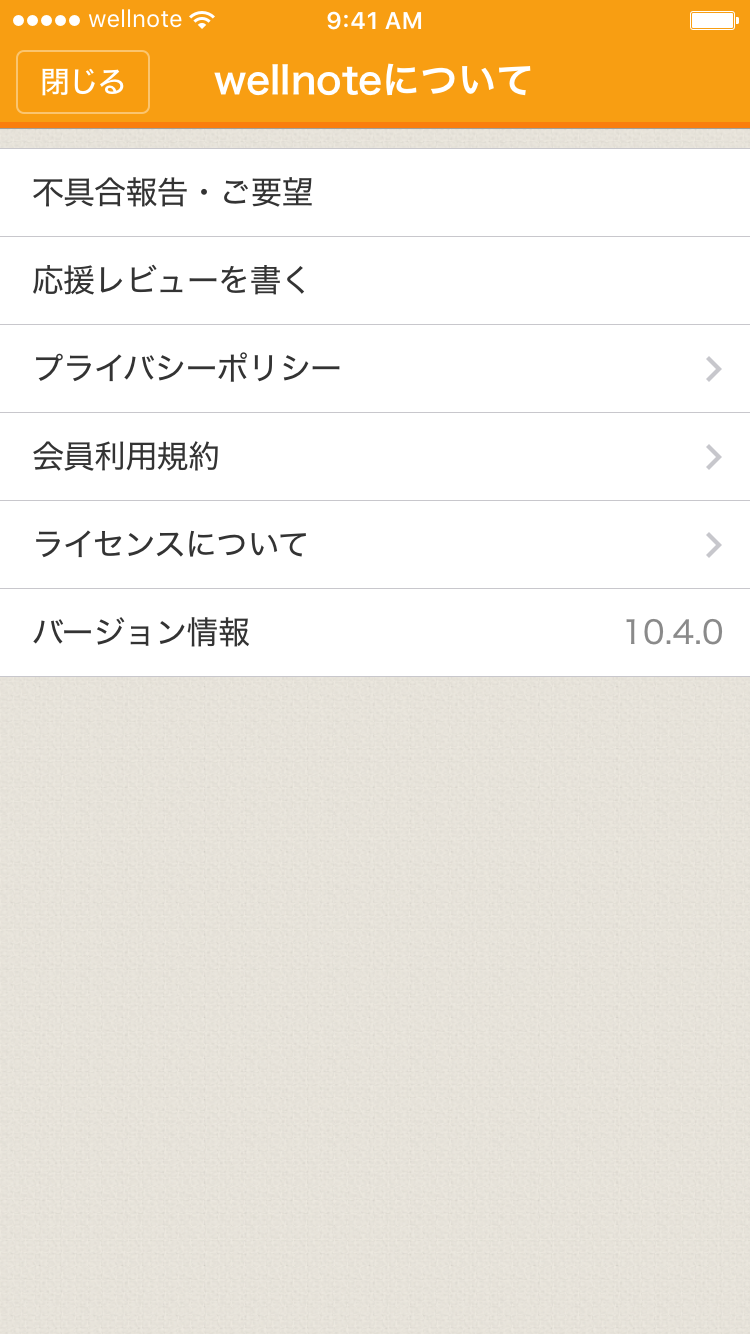Select 応援レビューを書く to write a review
750x1334 pixels.
[374, 281]
